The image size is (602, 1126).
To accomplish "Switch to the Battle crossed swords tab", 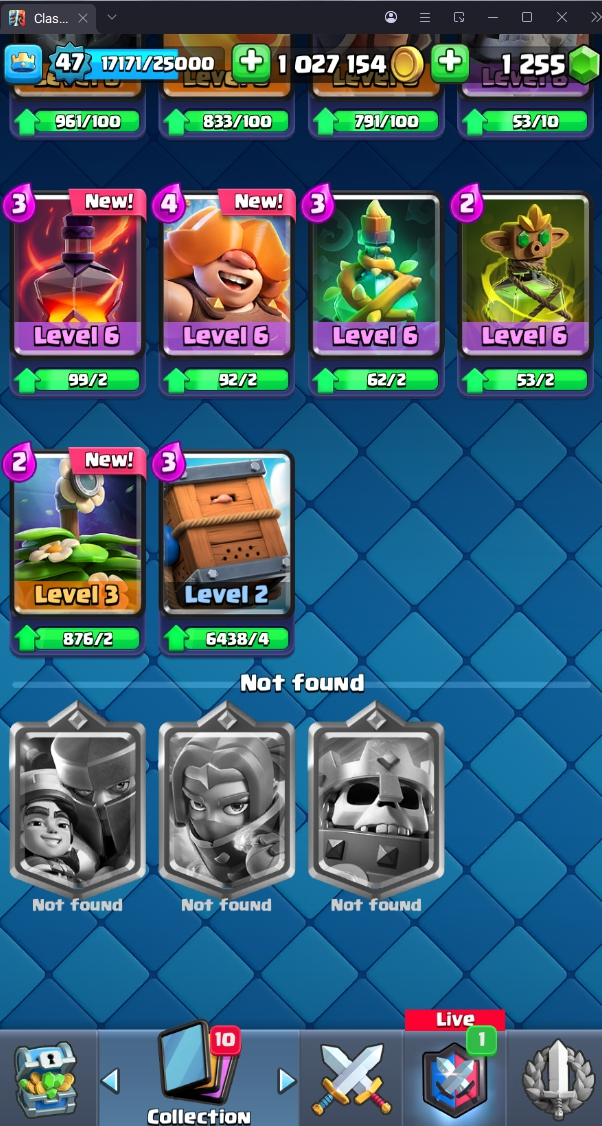I will pyautogui.click(x=348, y=1079).
